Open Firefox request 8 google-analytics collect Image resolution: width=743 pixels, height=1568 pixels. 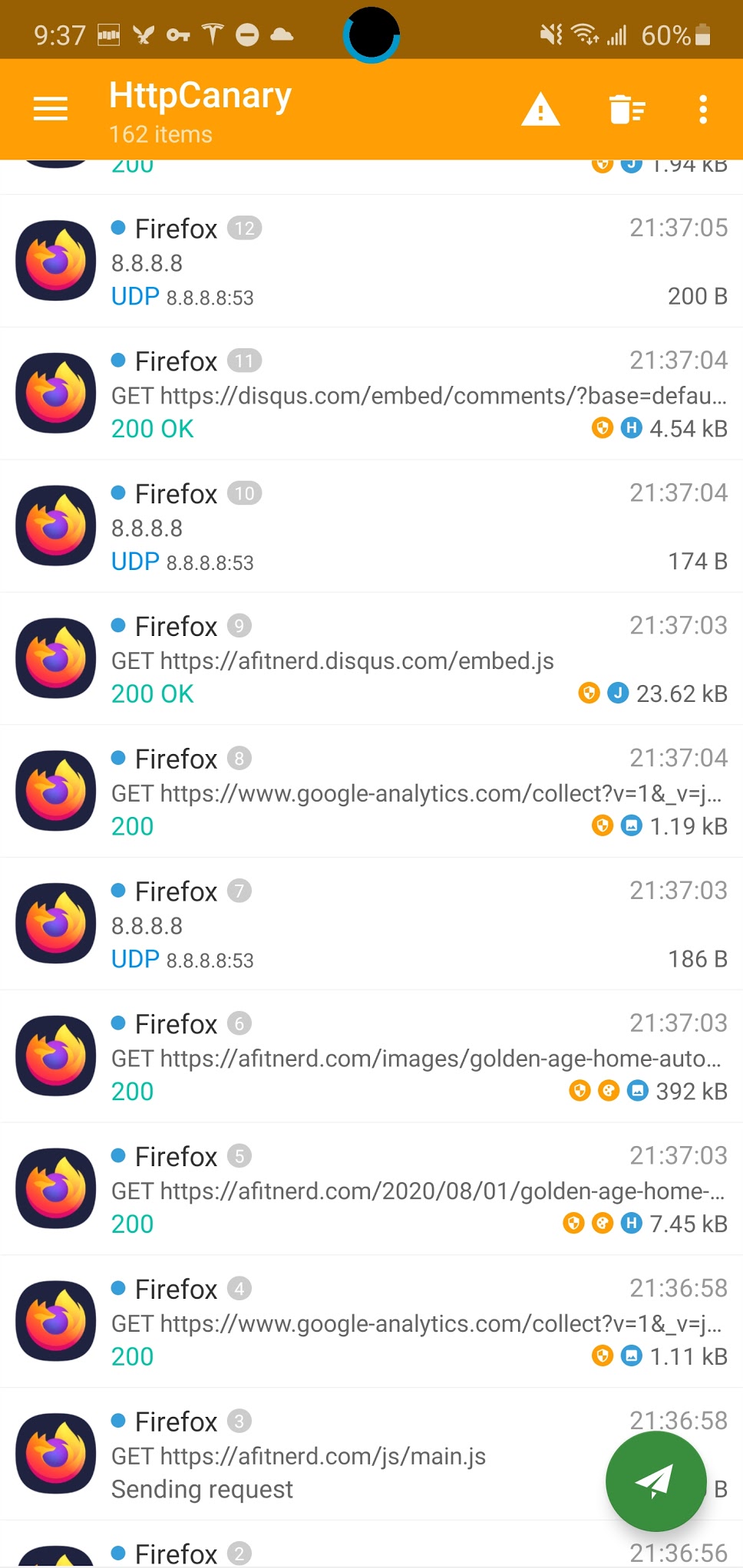coord(371,792)
